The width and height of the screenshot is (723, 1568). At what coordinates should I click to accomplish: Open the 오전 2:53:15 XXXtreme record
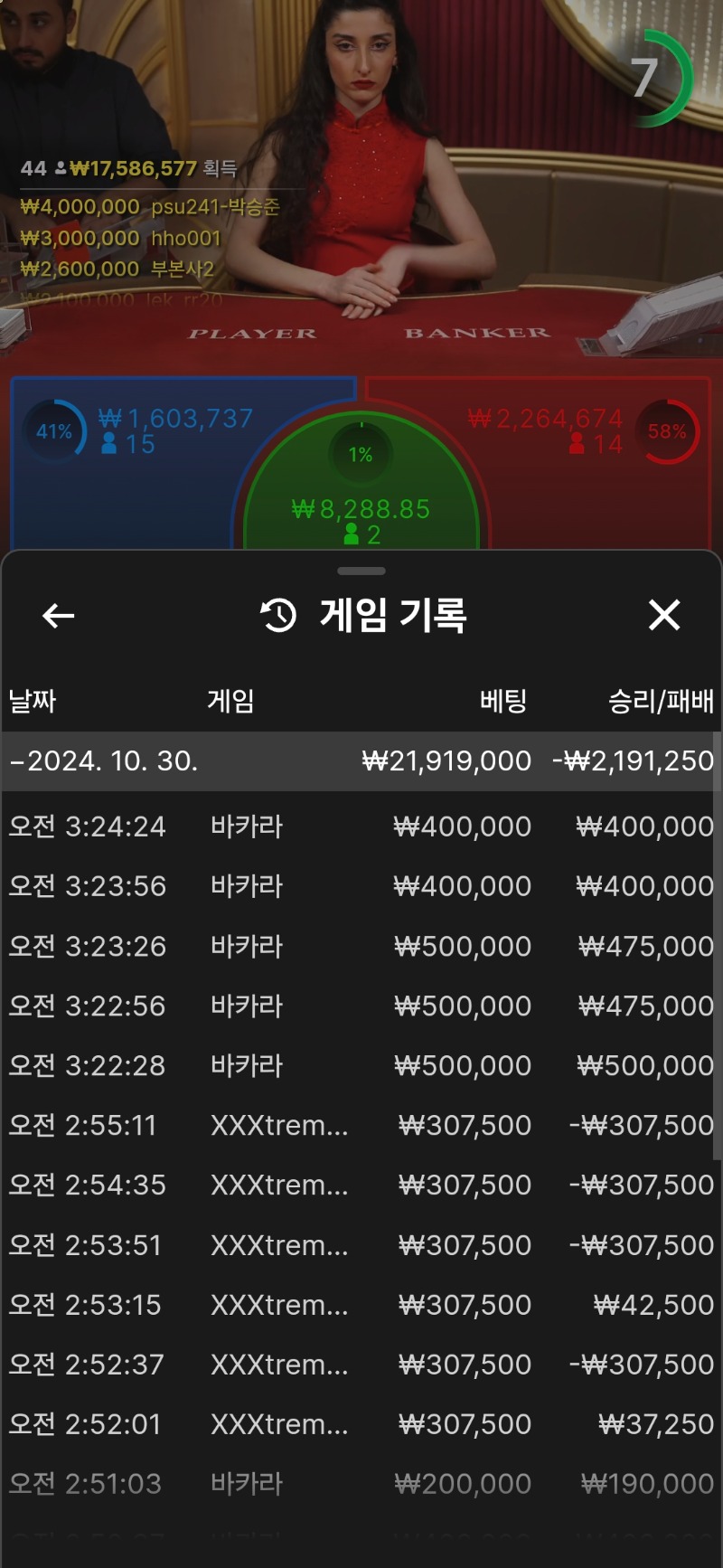tap(361, 1305)
